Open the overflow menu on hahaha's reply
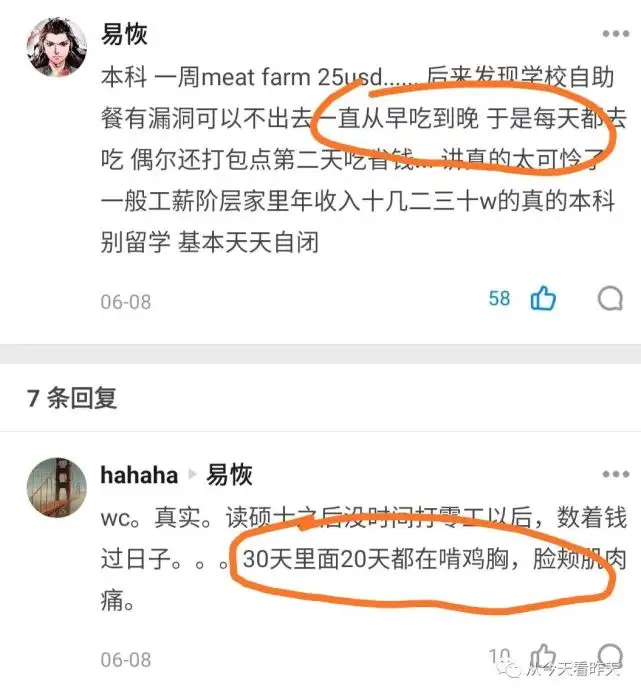Image resolution: width=641 pixels, height=697 pixels. (616, 474)
